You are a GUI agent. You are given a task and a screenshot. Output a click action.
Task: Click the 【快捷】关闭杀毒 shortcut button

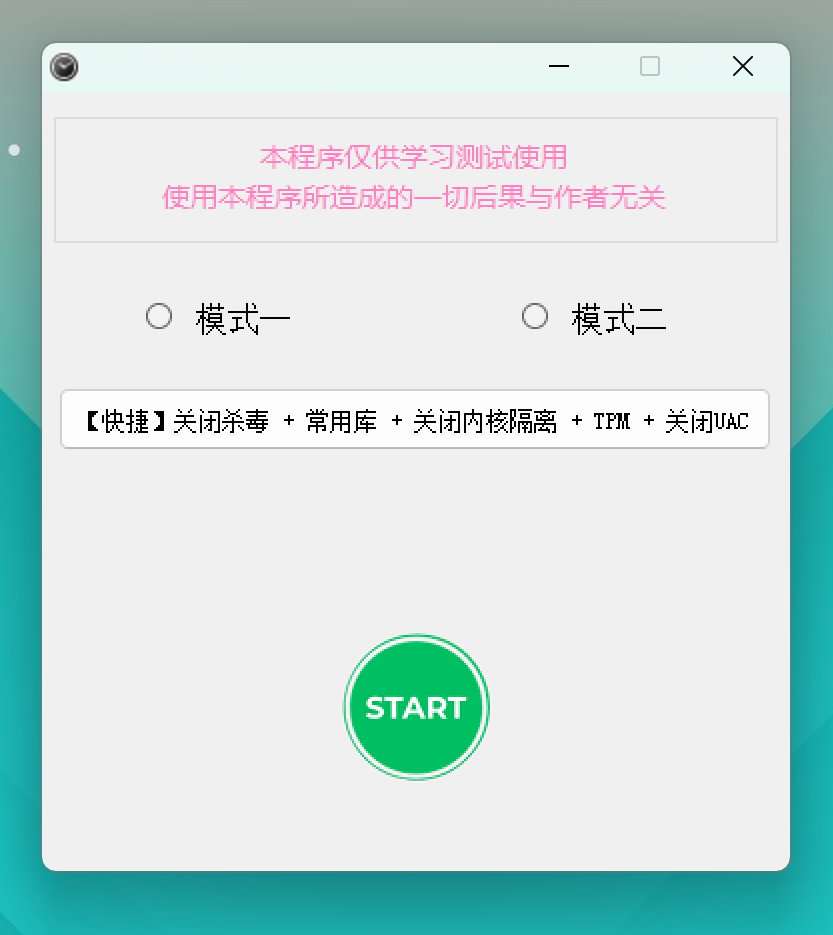click(416, 420)
